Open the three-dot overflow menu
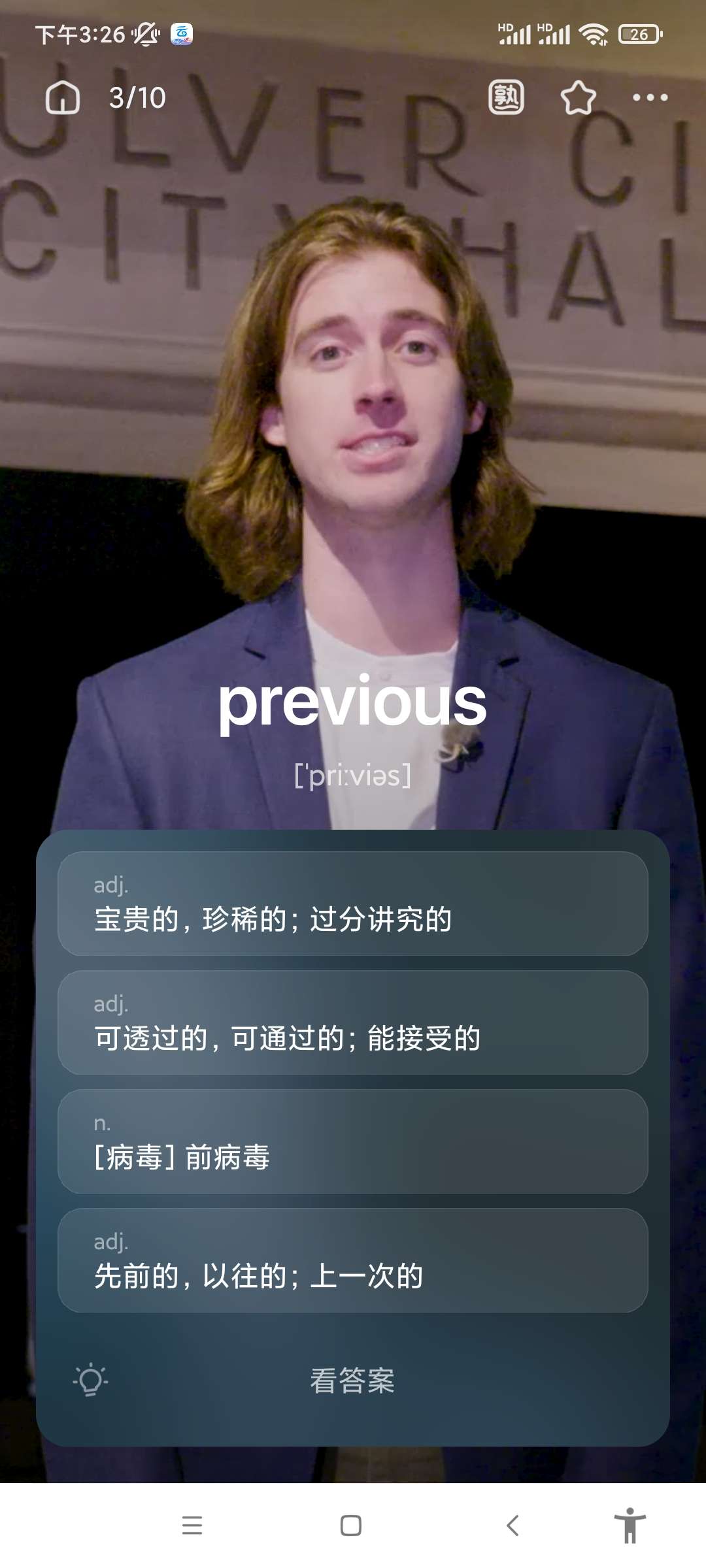Viewport: 706px width, 1568px height. (x=650, y=98)
